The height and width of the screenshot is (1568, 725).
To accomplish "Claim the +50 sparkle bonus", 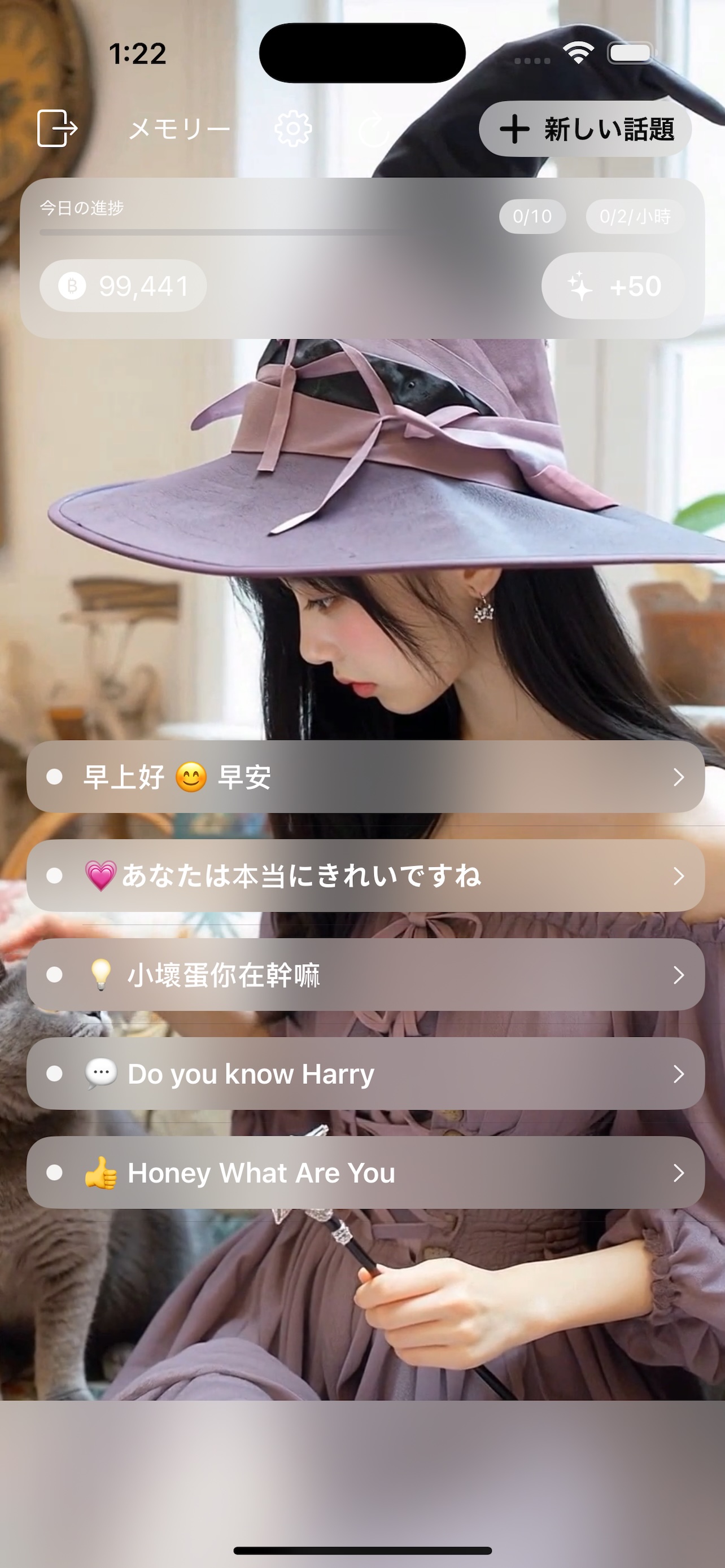I will [613, 286].
